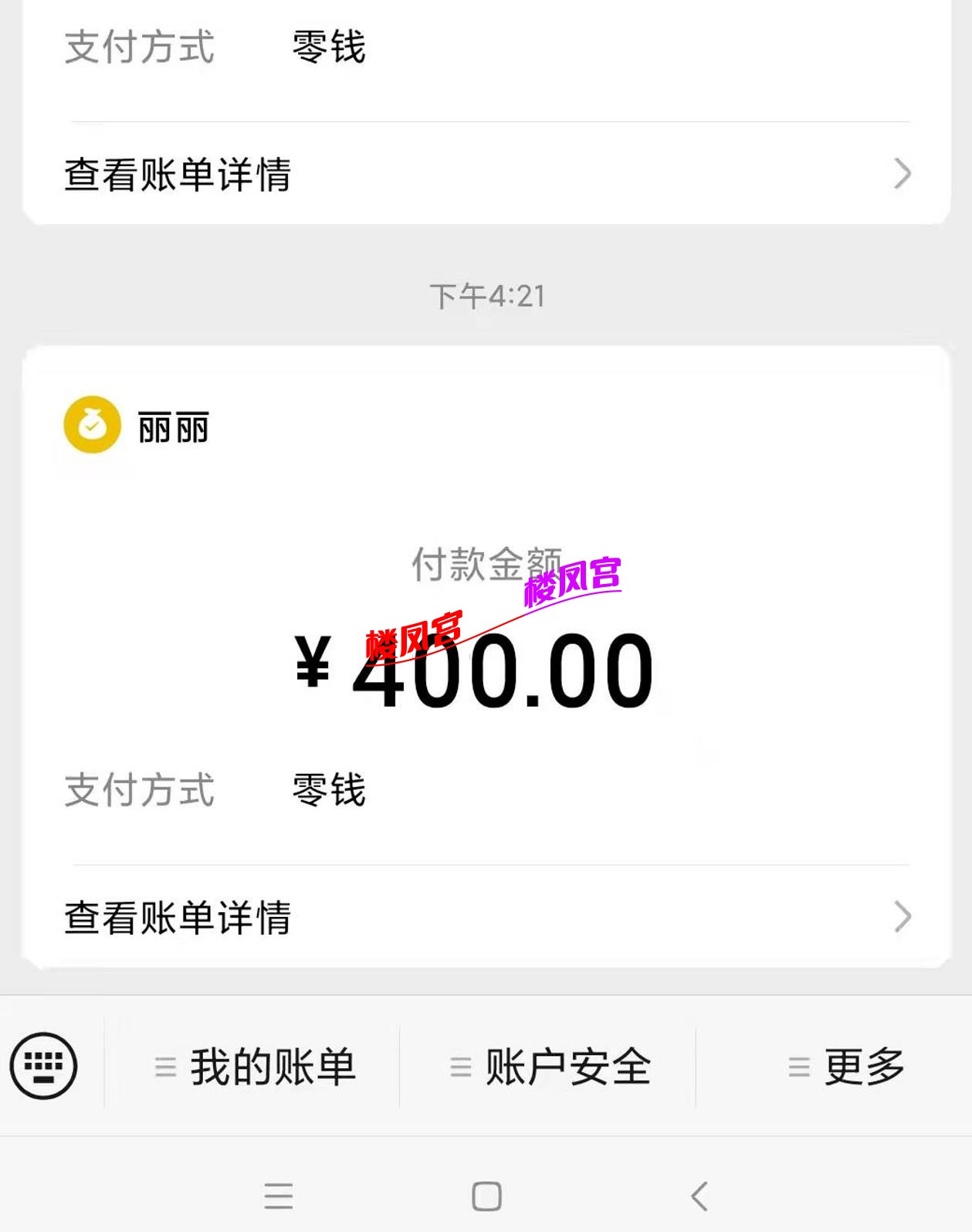Image resolution: width=972 pixels, height=1232 pixels.
Task: Open 账户安全 from the service menu
Action: (x=569, y=1066)
